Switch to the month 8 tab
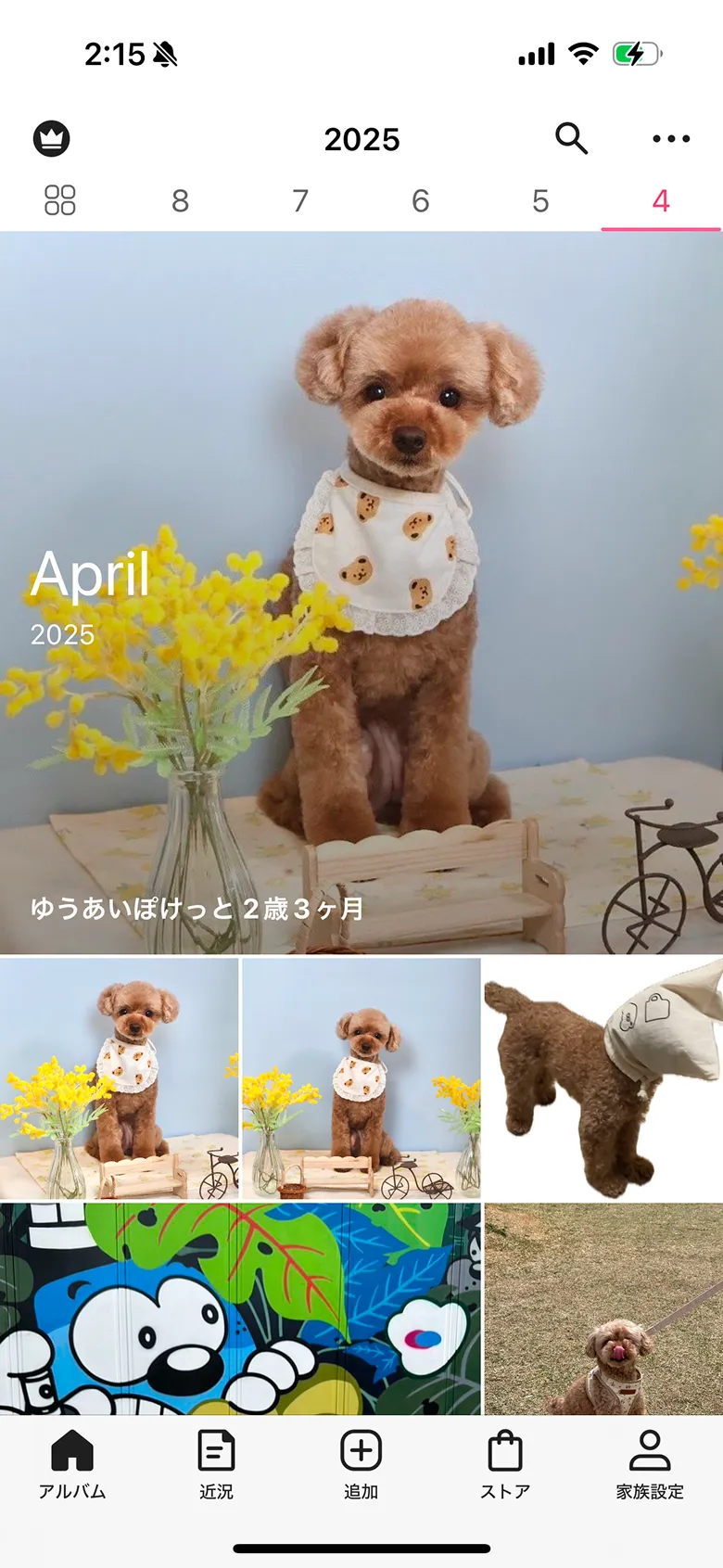The image size is (723, 1568). [x=181, y=200]
